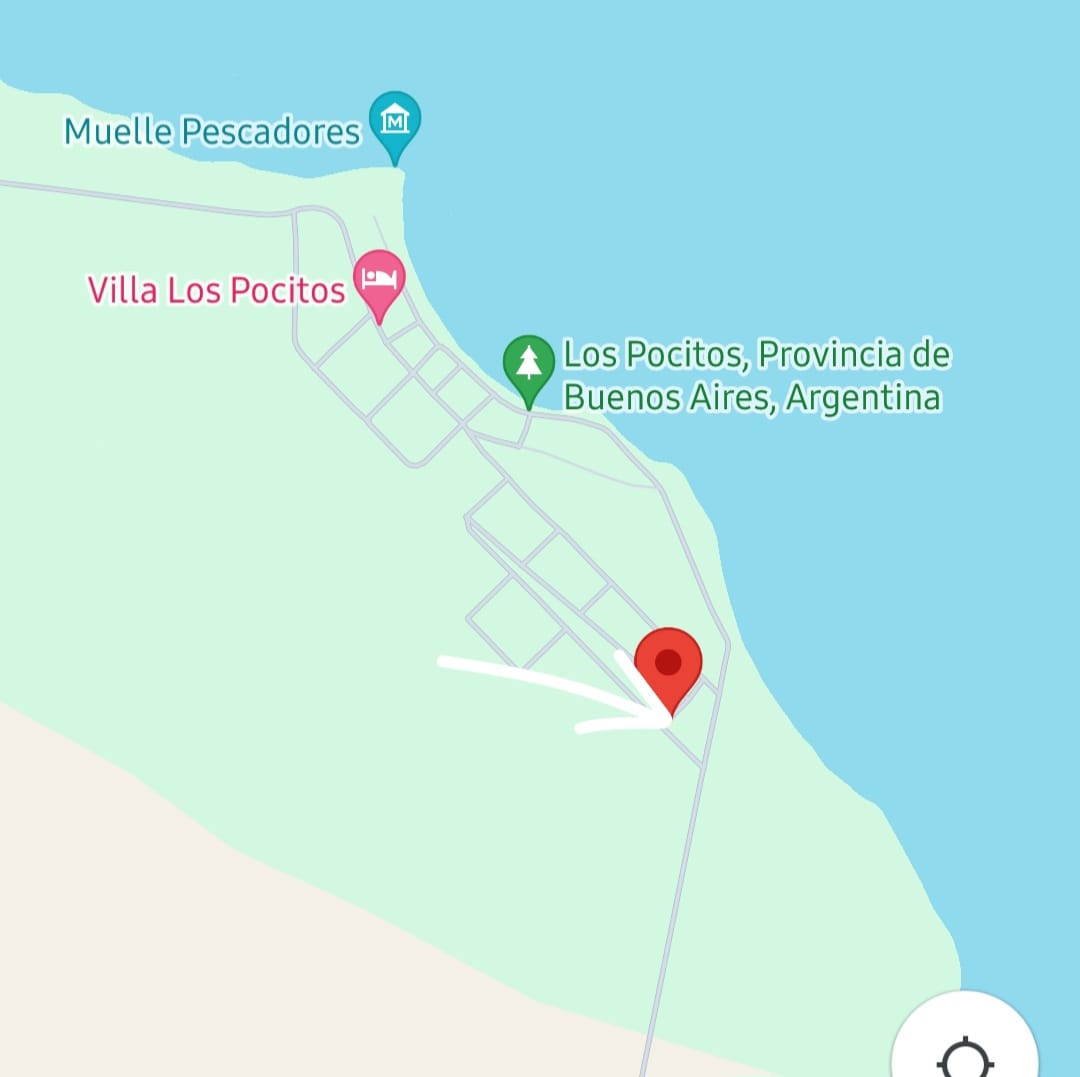1080x1077 pixels.
Task: Tap the red dropped location pin
Action: coord(669,664)
